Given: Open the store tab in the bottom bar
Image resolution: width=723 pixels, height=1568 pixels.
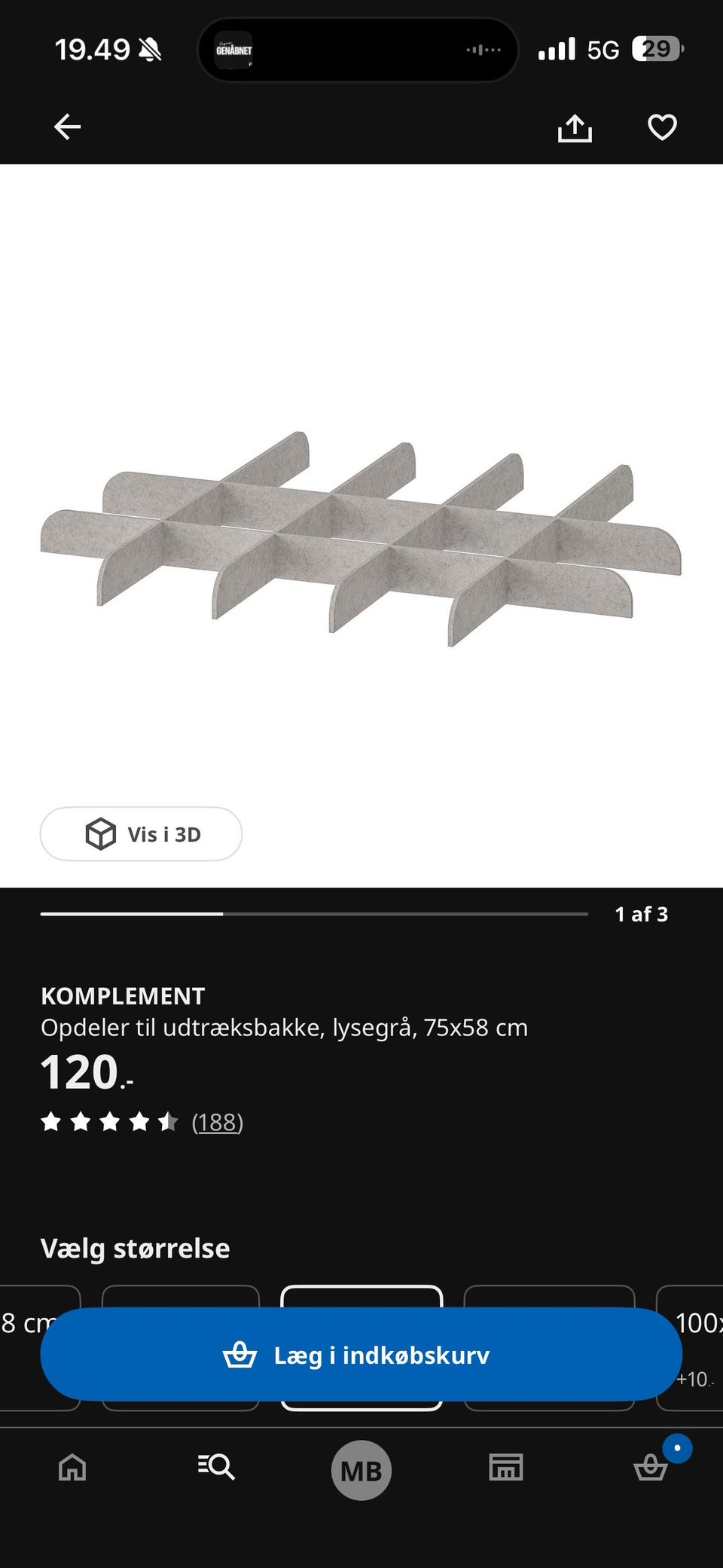Looking at the screenshot, I should [x=506, y=1468].
